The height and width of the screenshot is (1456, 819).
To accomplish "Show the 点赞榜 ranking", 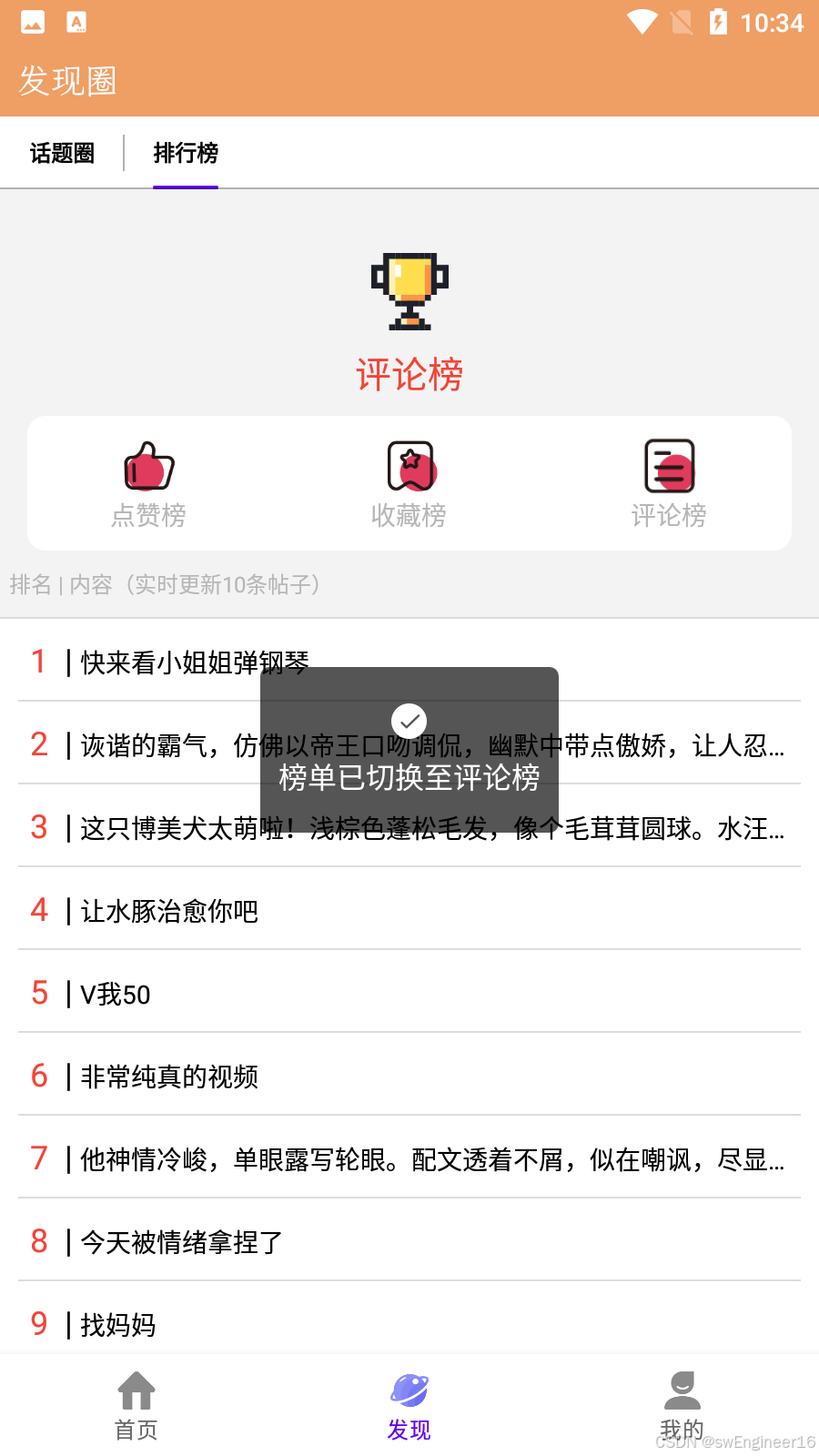I will tap(148, 484).
